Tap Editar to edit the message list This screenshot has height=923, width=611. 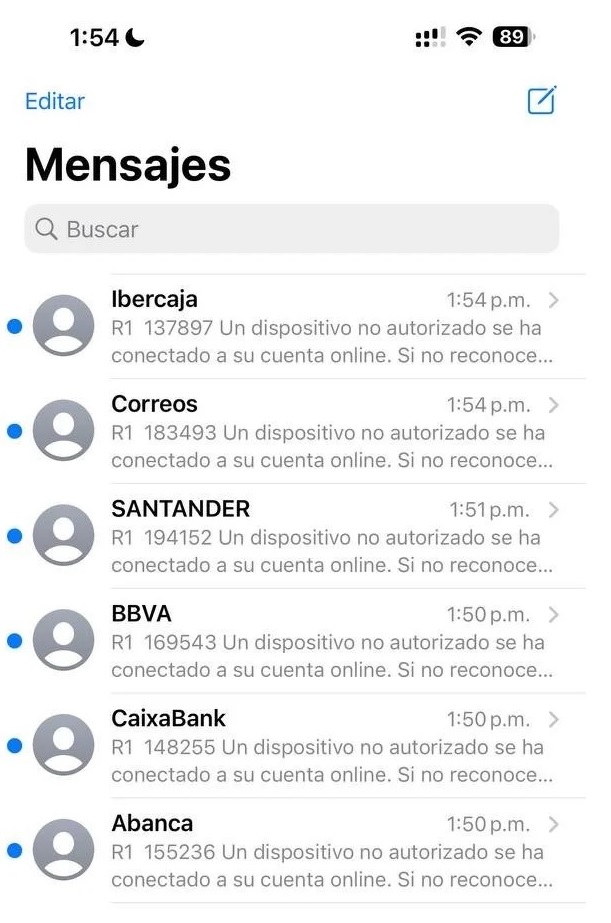tap(55, 101)
